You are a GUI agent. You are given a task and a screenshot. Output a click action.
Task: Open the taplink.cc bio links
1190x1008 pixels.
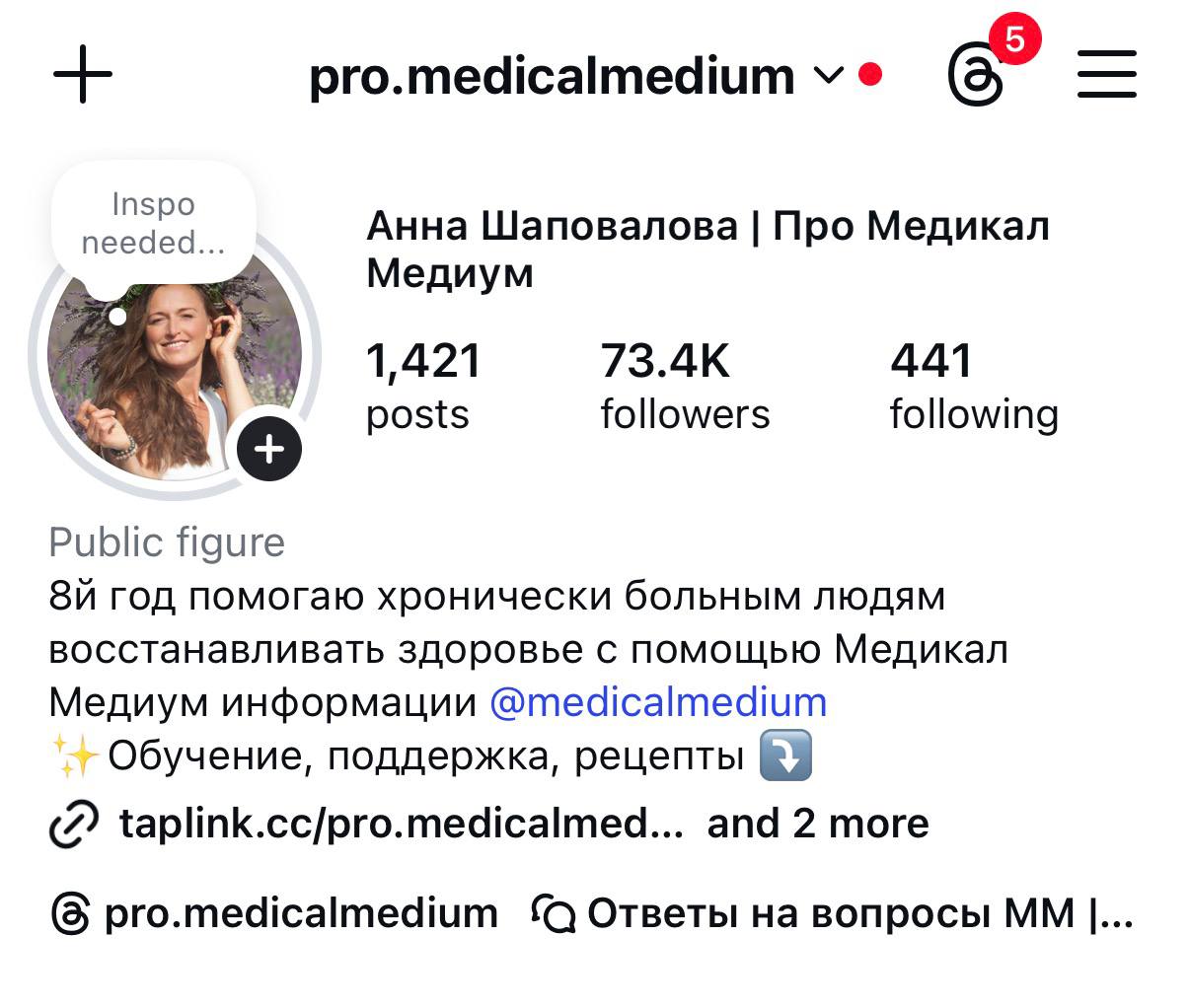tap(400, 824)
